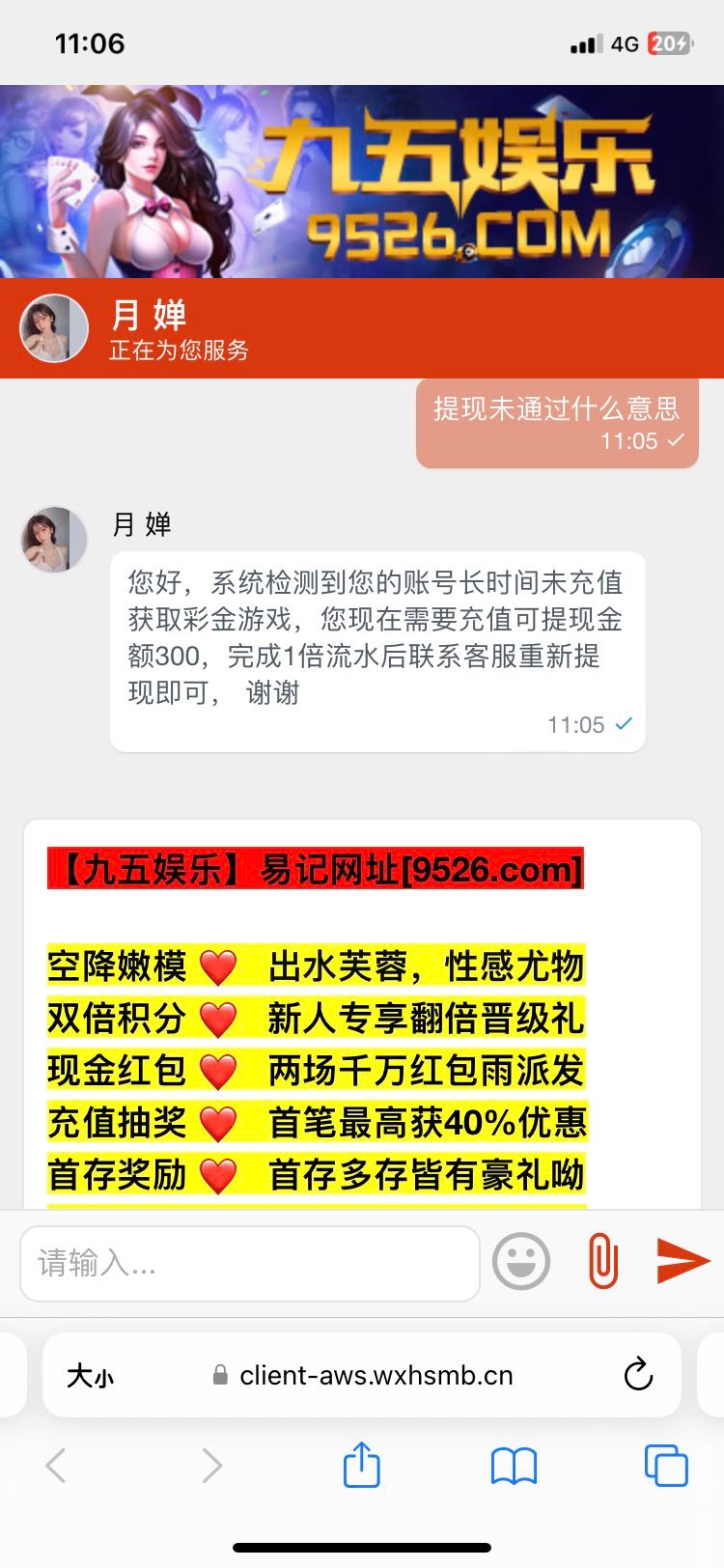Show all open Safari tabs
Viewport: 724px width, 1568px height.
point(665,1466)
